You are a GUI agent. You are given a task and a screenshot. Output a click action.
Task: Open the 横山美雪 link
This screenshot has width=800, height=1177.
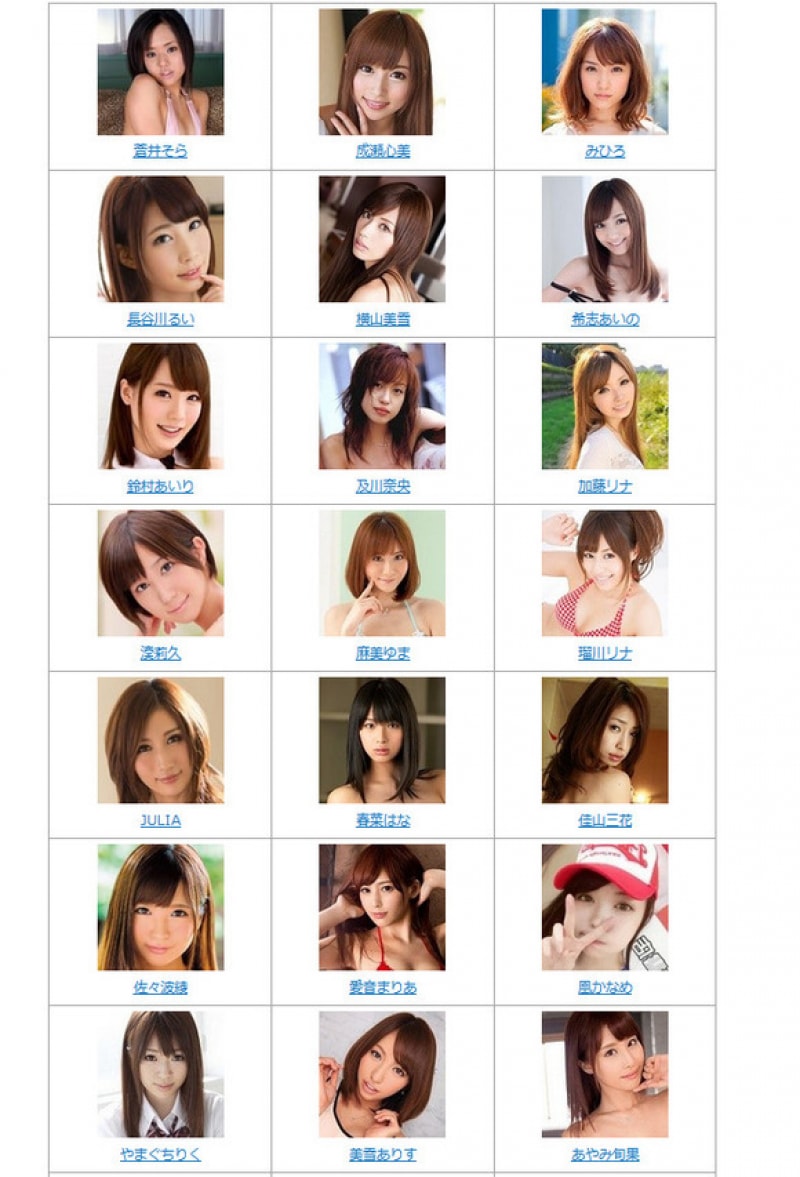coord(383,319)
